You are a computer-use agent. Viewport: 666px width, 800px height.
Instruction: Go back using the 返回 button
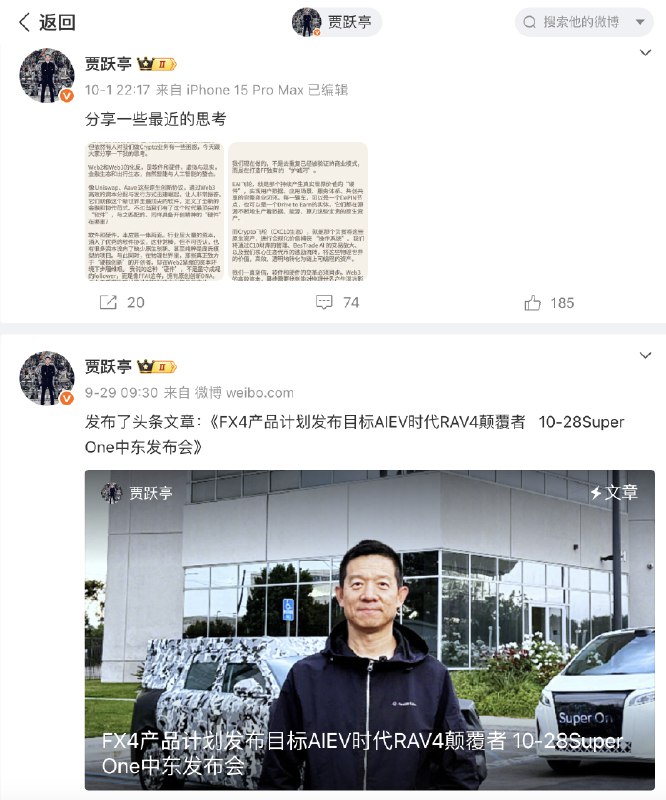(45, 22)
